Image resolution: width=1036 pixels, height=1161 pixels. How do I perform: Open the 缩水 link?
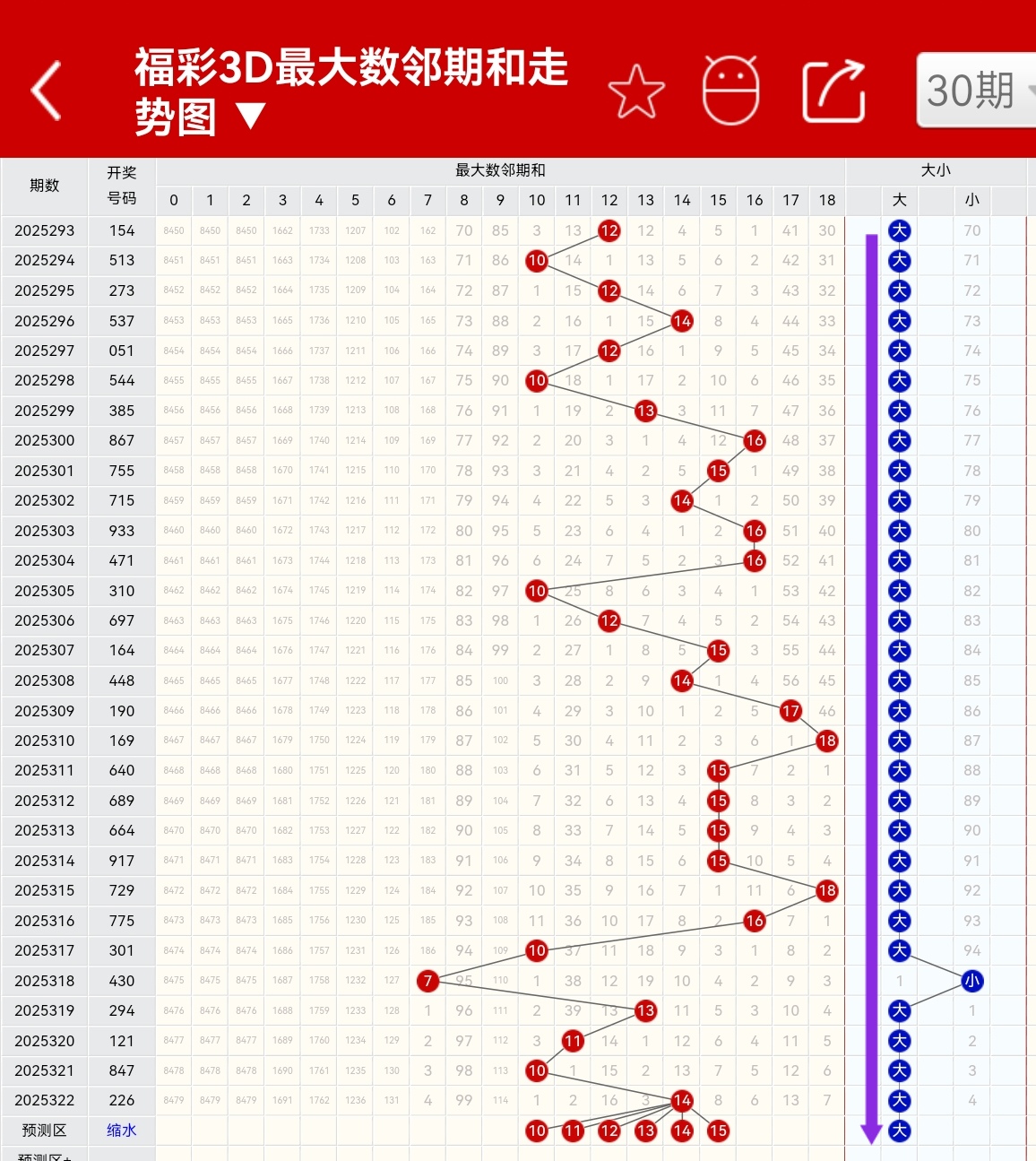[x=121, y=1131]
